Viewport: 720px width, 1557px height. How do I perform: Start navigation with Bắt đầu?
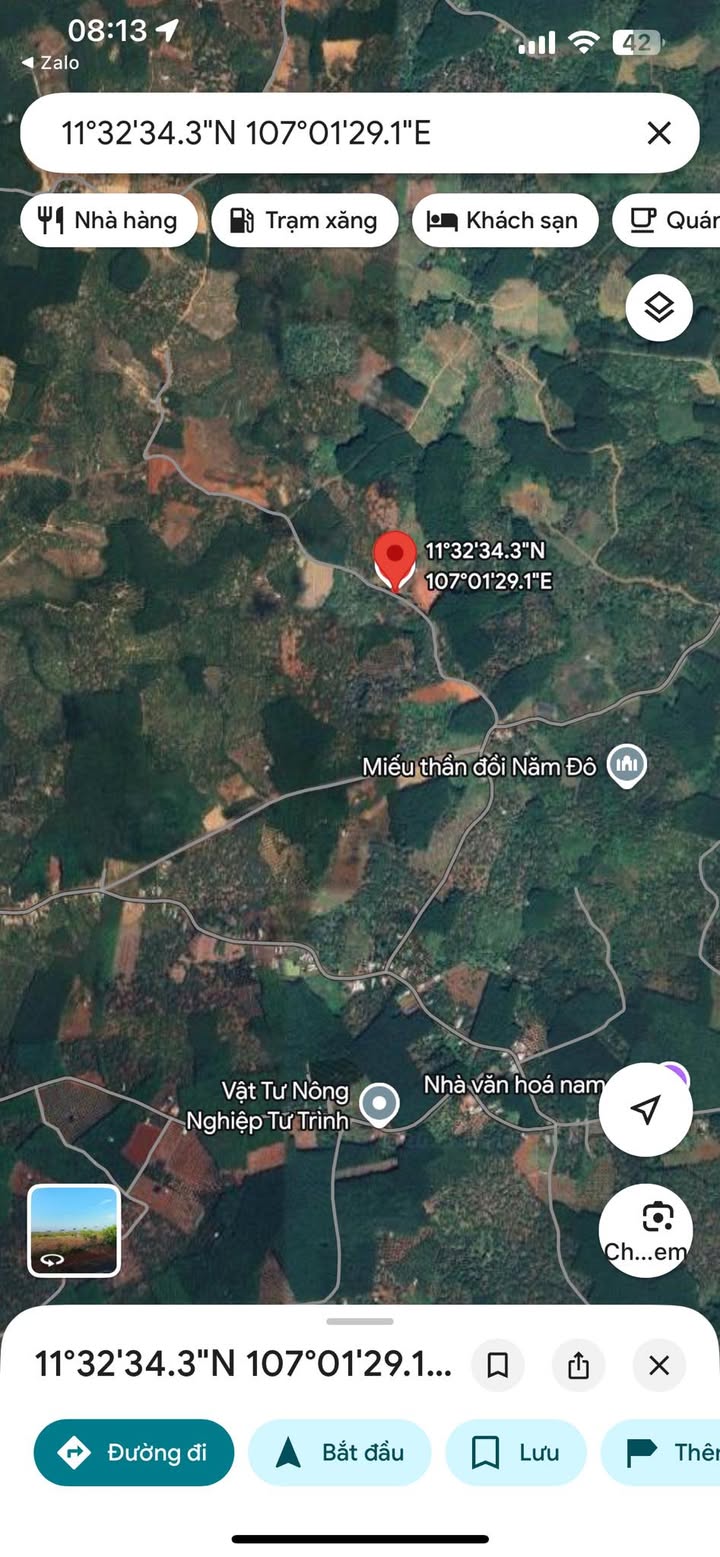click(339, 1452)
